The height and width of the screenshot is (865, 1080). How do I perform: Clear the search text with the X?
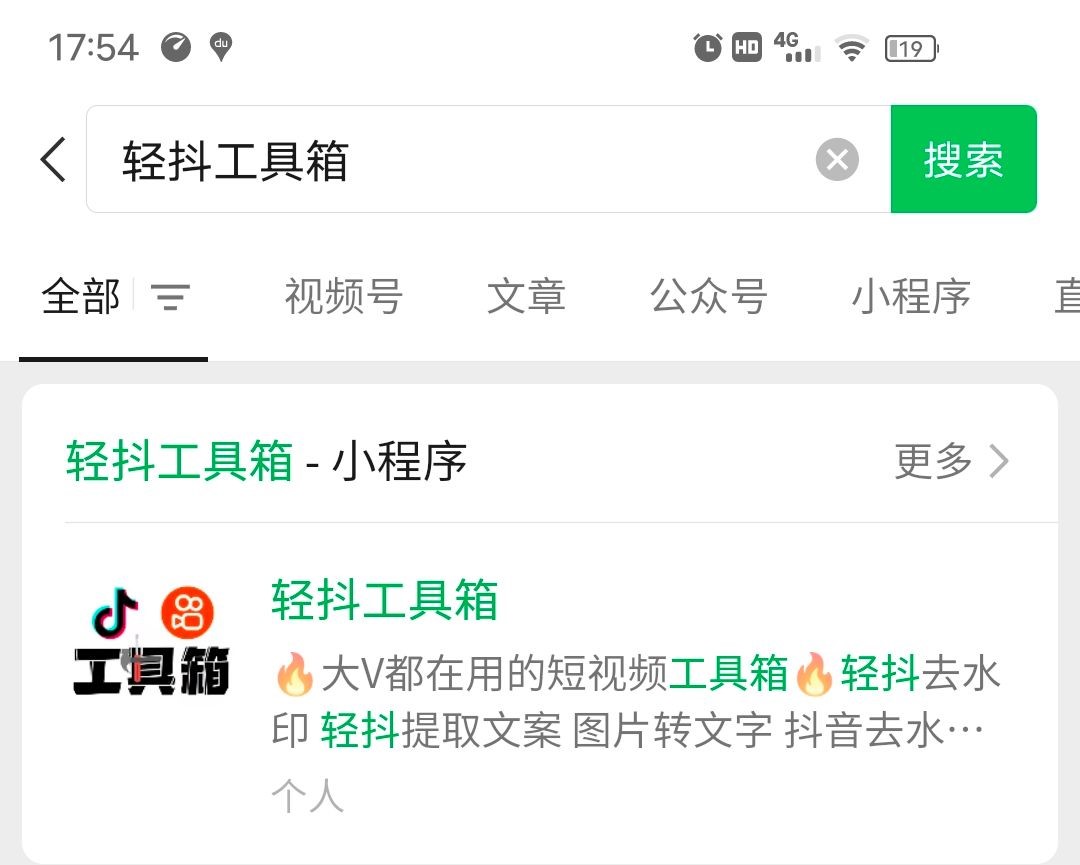(837, 160)
